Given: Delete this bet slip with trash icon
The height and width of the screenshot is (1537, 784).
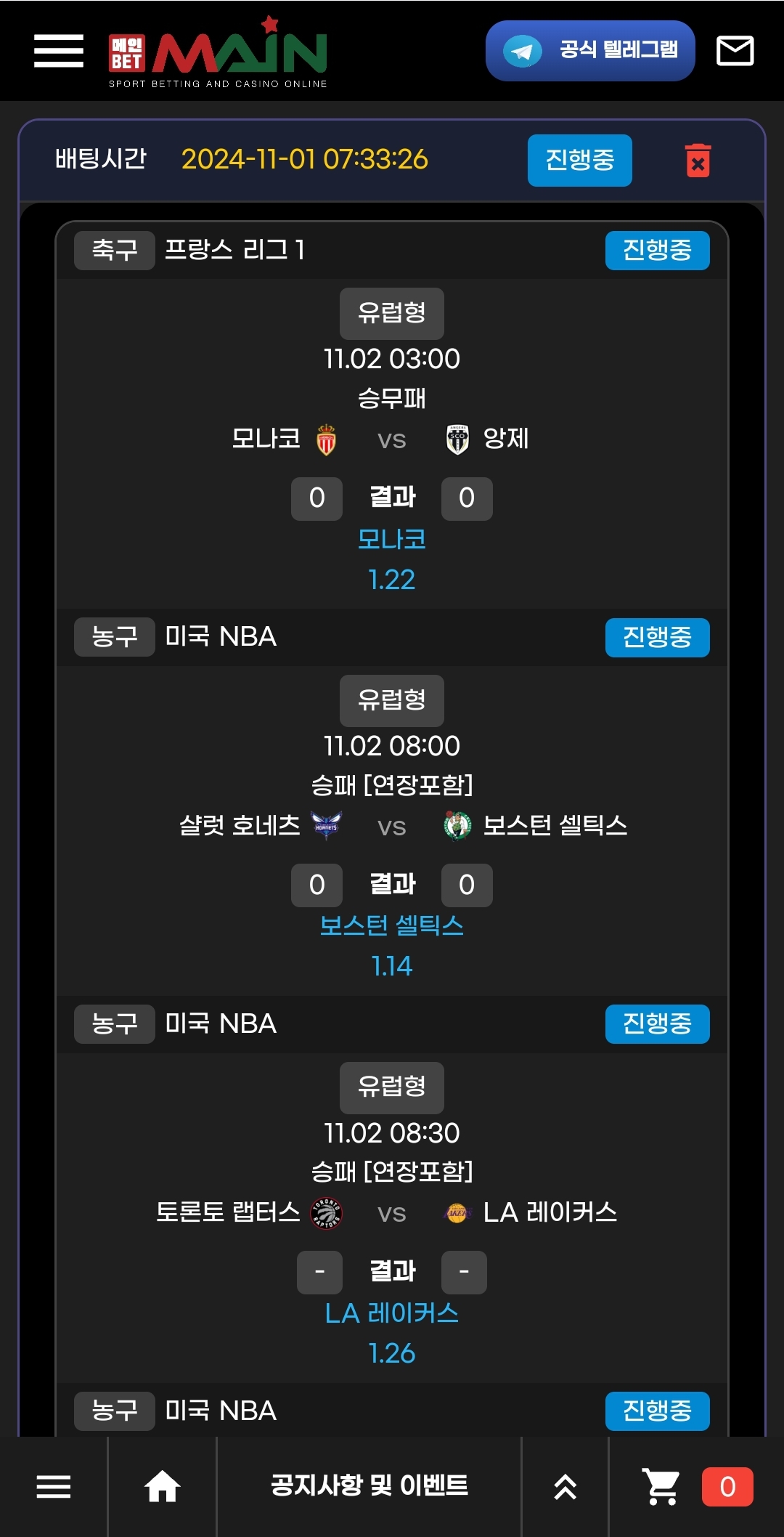Looking at the screenshot, I should [698, 161].
